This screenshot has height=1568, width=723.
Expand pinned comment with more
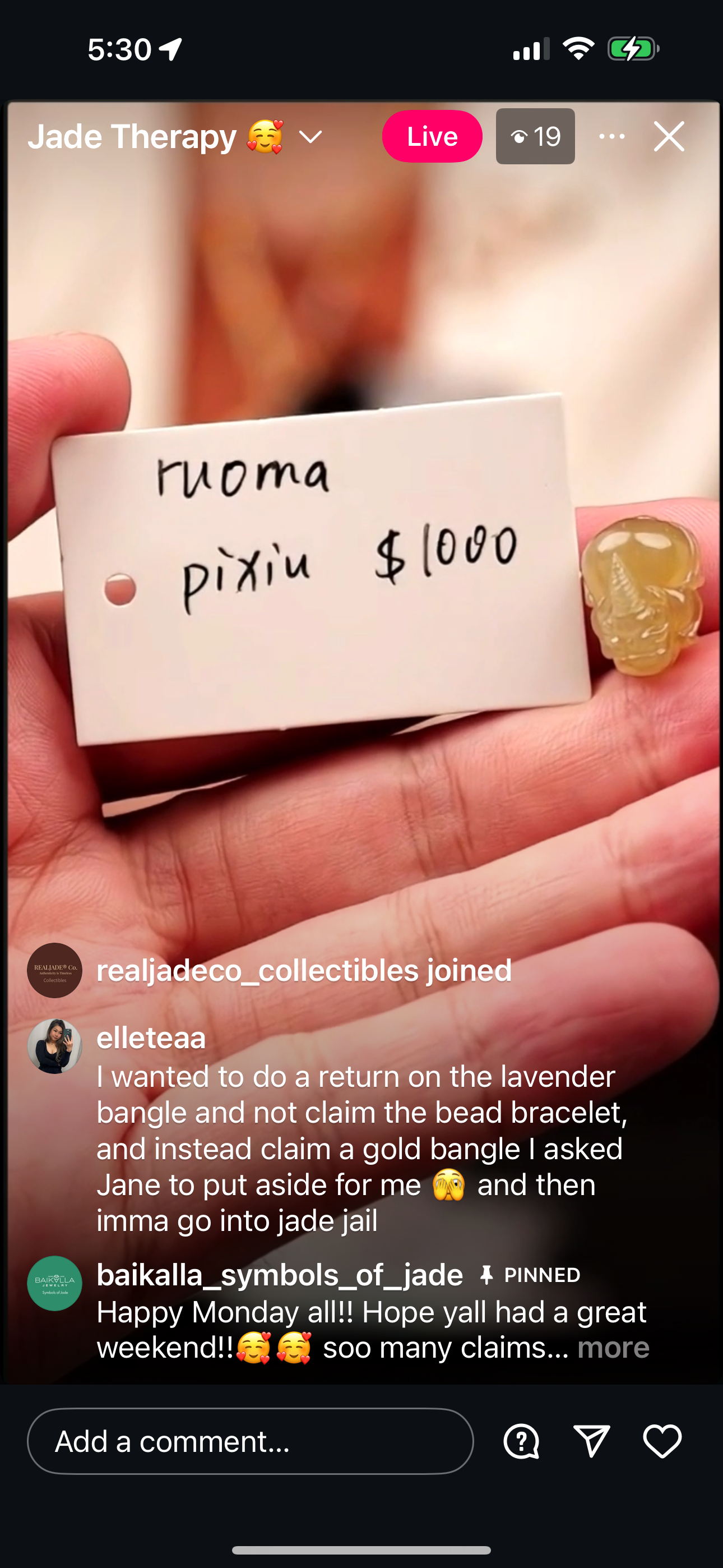tap(613, 1348)
